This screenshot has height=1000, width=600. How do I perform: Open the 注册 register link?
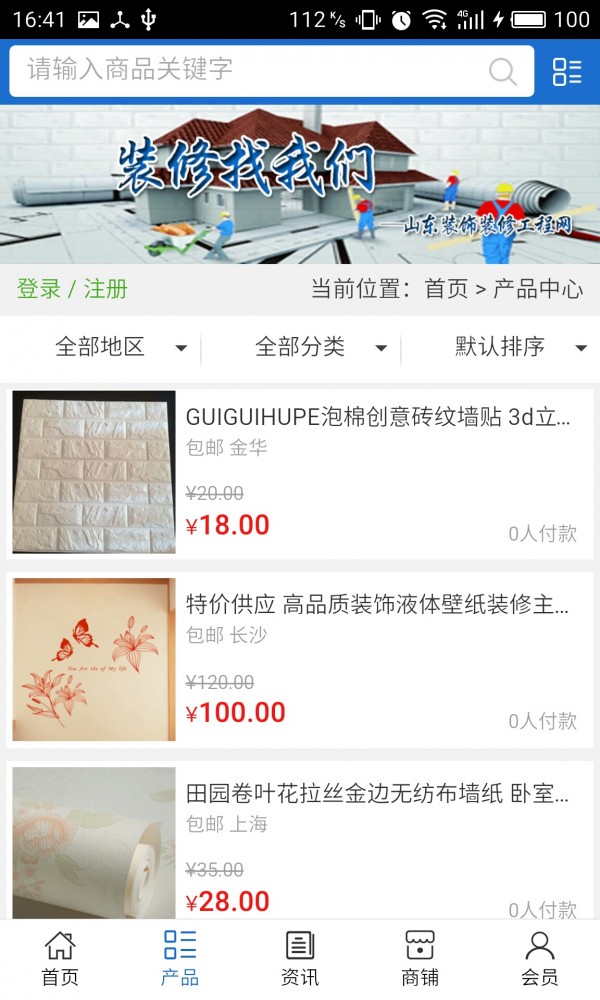pyautogui.click(x=106, y=289)
